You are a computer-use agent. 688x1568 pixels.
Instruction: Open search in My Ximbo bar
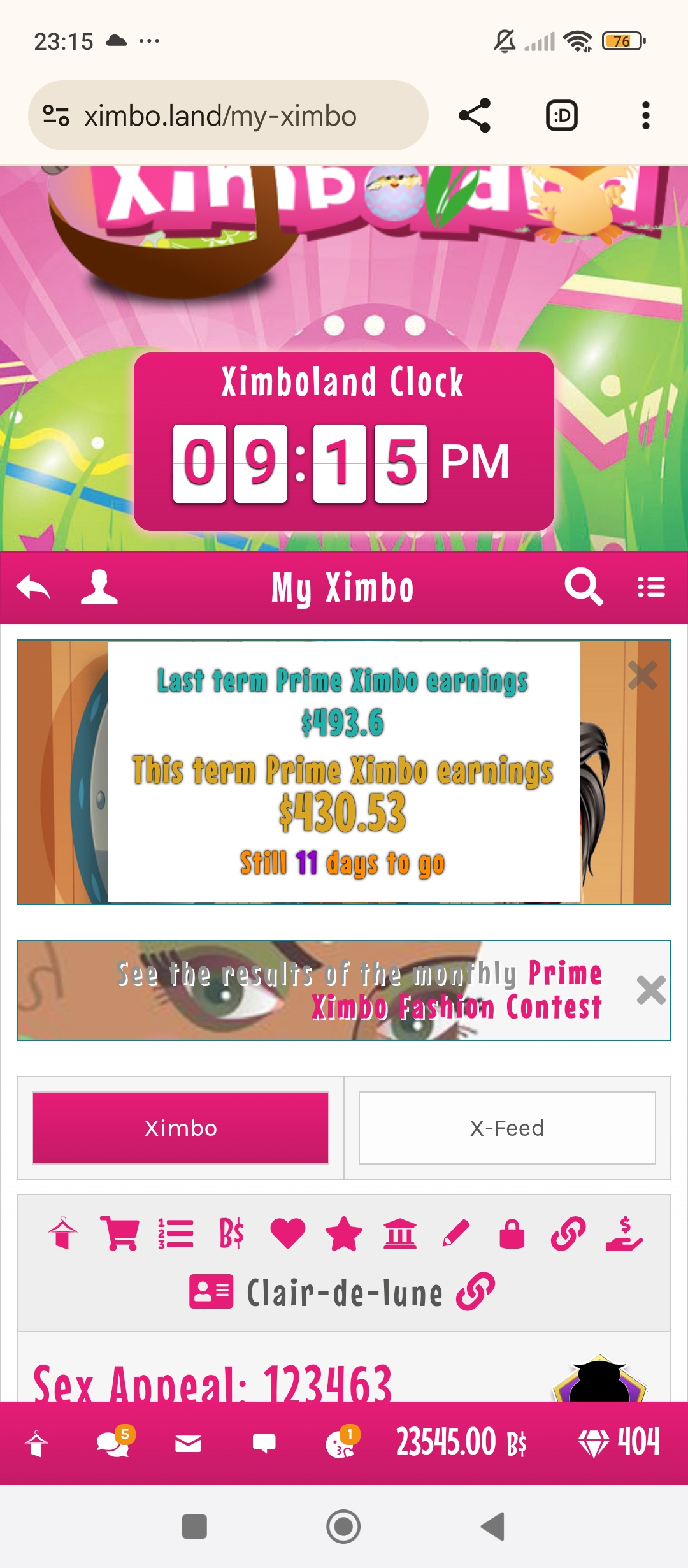pyautogui.click(x=583, y=587)
